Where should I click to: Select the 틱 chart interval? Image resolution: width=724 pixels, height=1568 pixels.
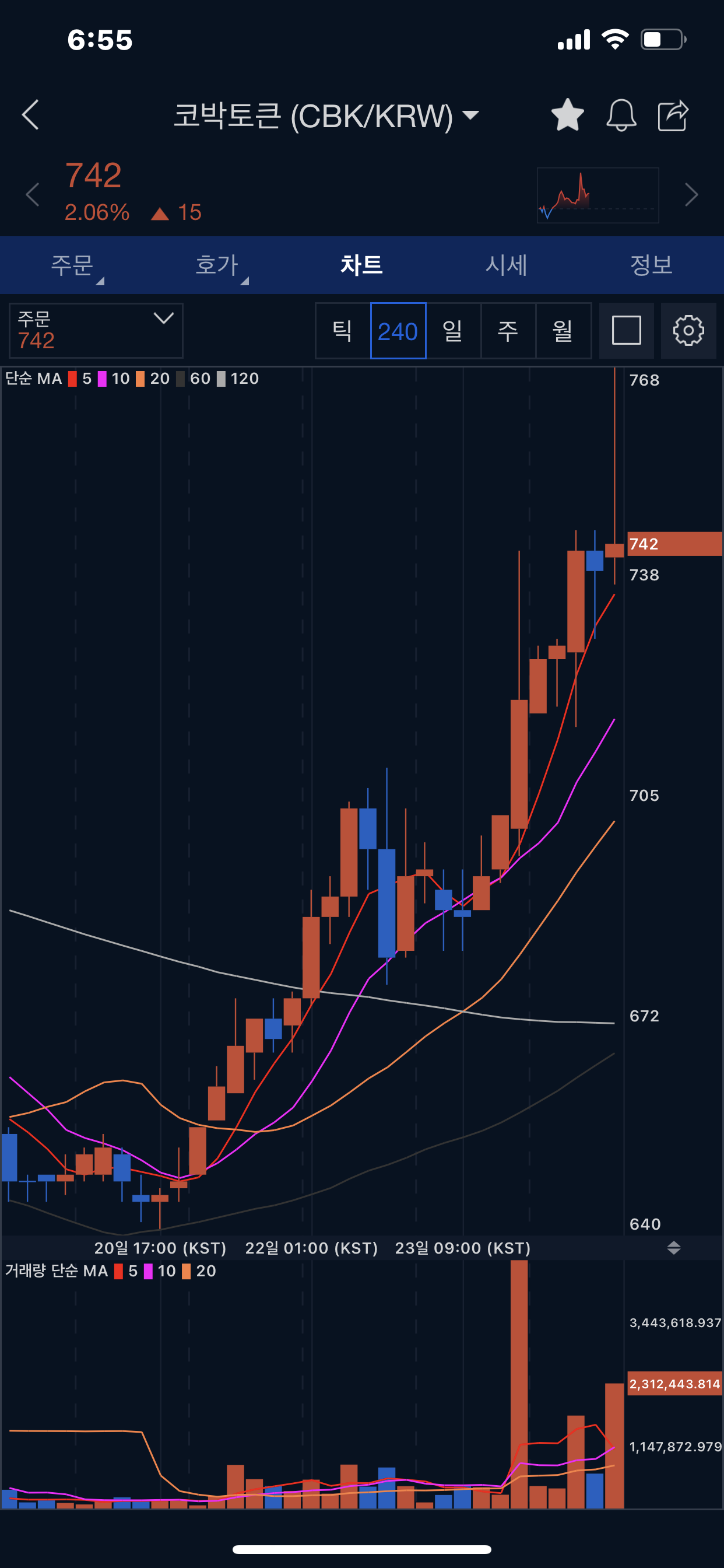343,331
